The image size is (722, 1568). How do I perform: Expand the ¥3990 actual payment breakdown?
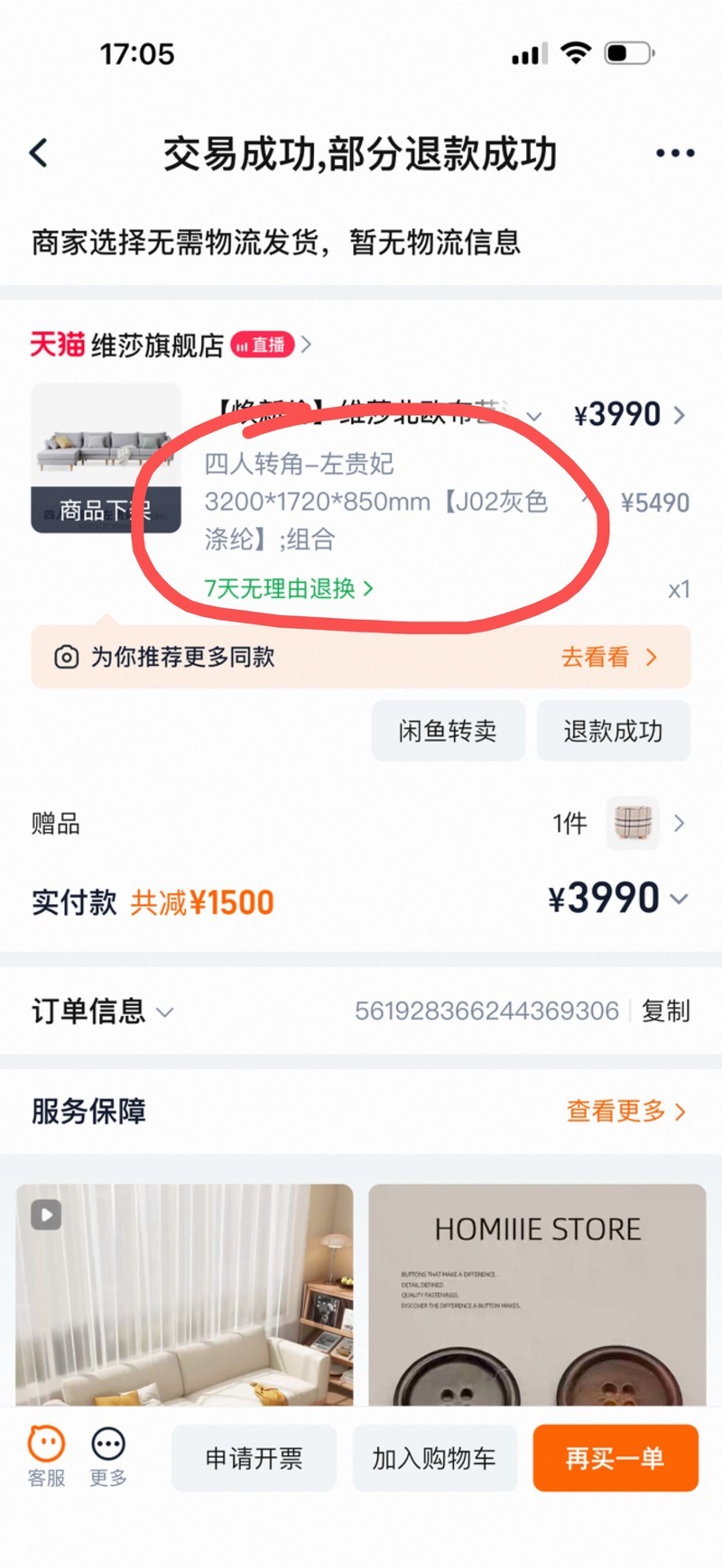click(618, 899)
